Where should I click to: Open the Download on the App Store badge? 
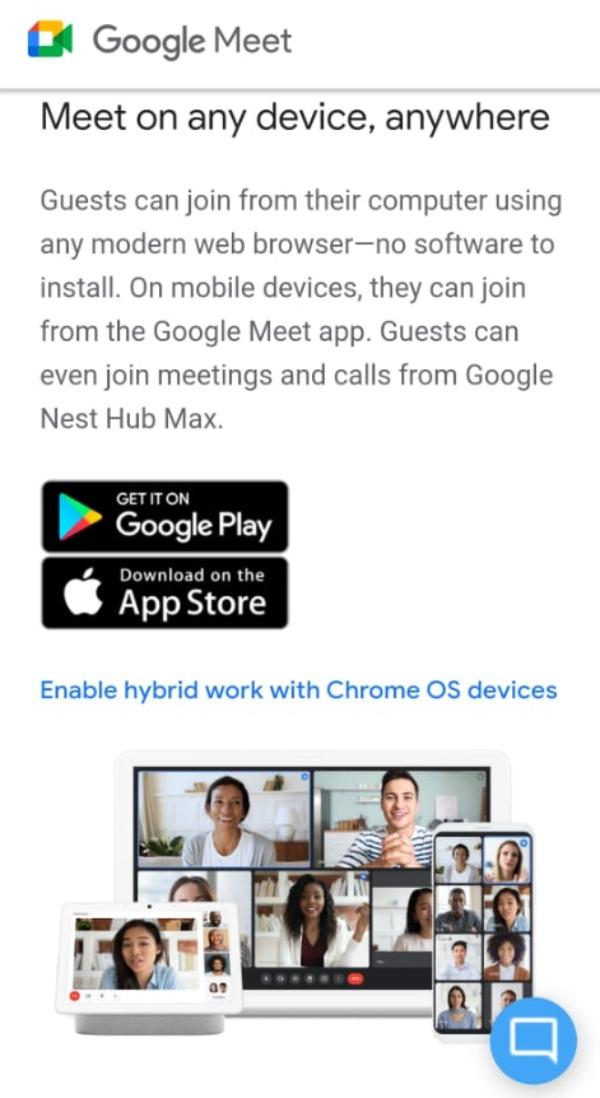click(x=165, y=593)
